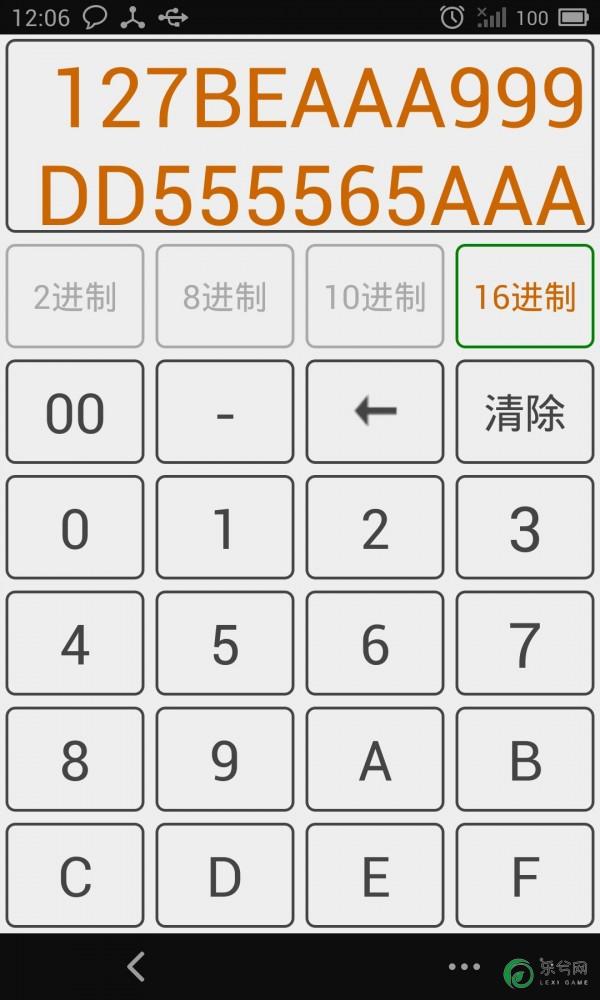Switch to 2进制 binary mode

pyautogui.click(x=75, y=297)
